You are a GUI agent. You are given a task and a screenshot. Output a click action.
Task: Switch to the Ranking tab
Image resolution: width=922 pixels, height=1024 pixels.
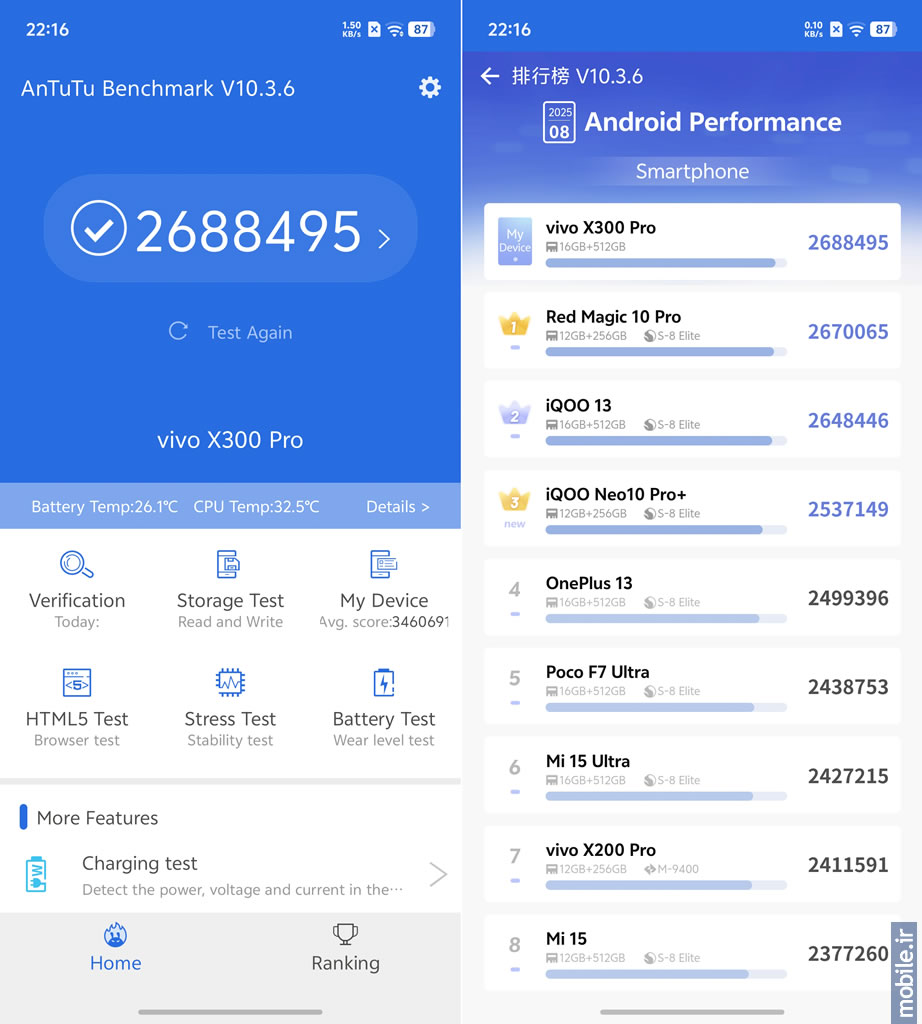(345, 947)
